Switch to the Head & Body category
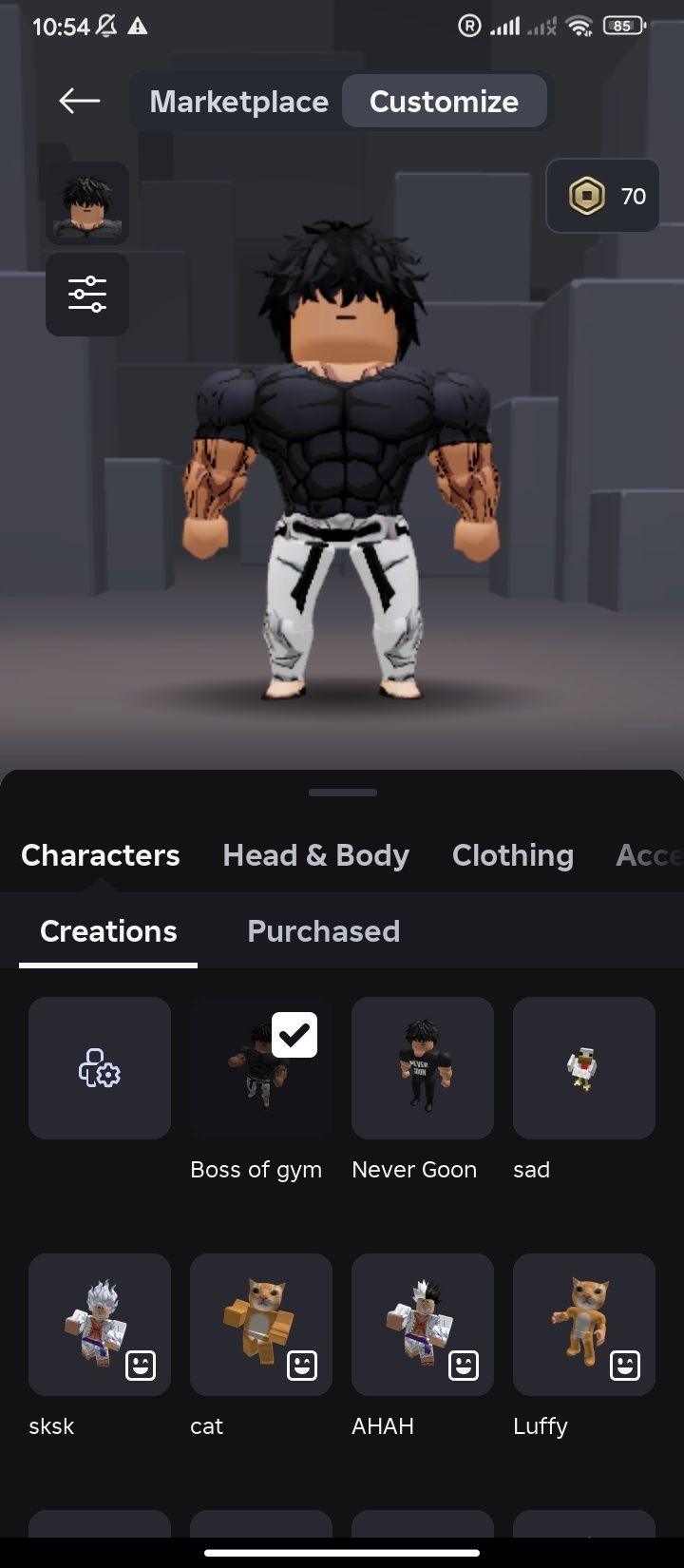 (x=315, y=855)
